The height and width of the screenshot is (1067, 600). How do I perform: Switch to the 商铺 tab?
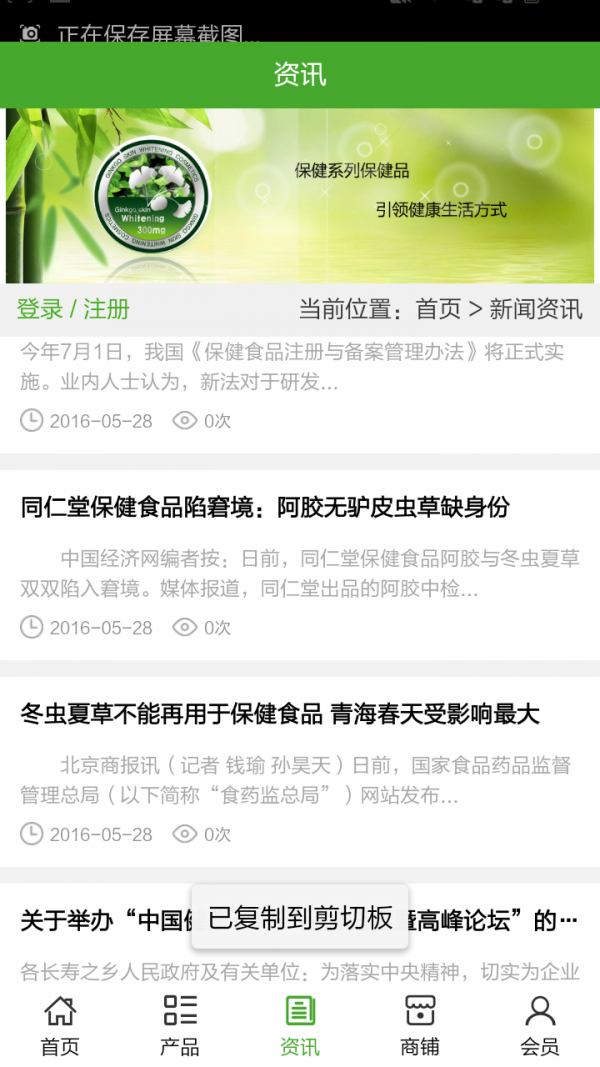pyautogui.click(x=420, y=1025)
